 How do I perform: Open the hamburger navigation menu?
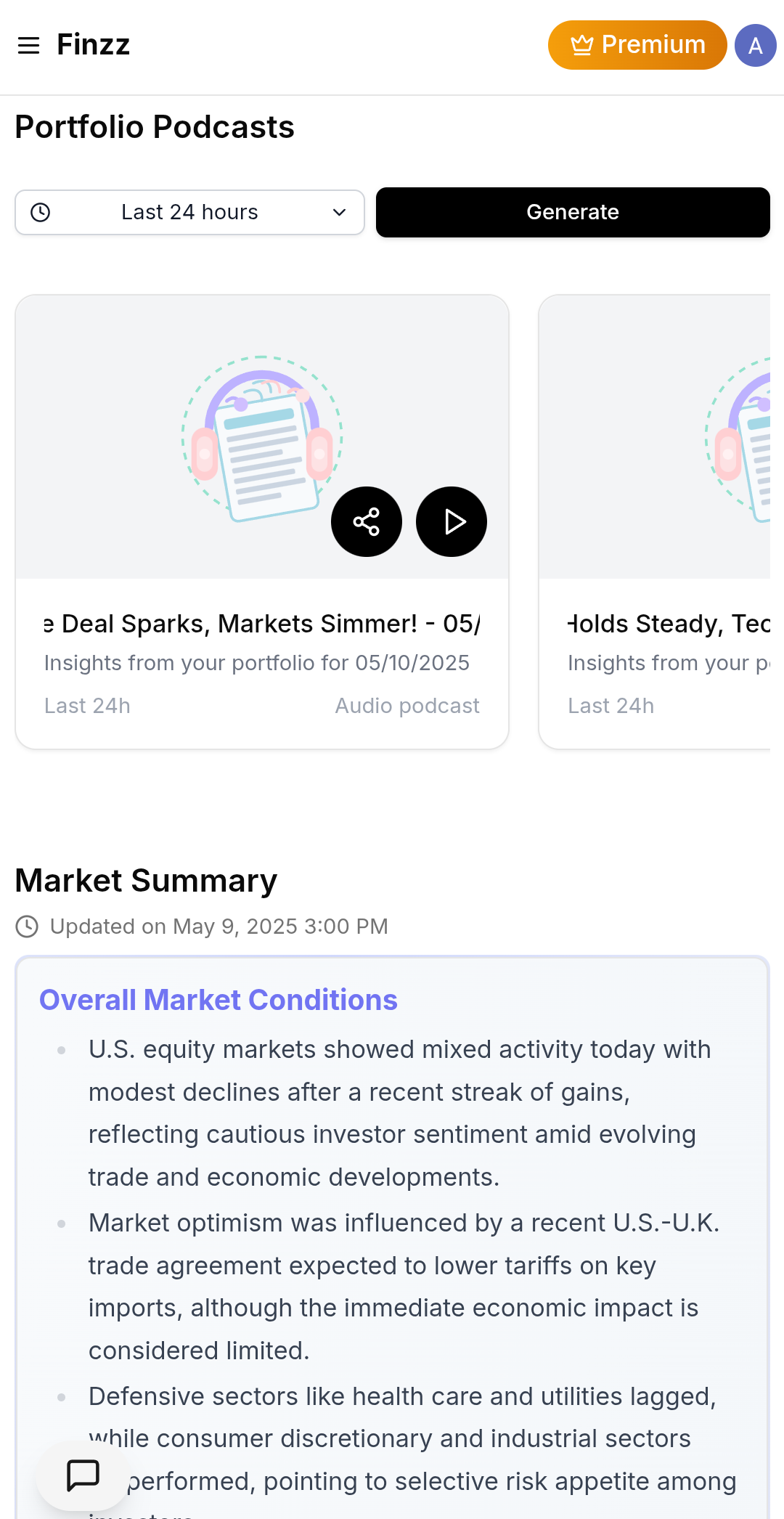tap(29, 46)
